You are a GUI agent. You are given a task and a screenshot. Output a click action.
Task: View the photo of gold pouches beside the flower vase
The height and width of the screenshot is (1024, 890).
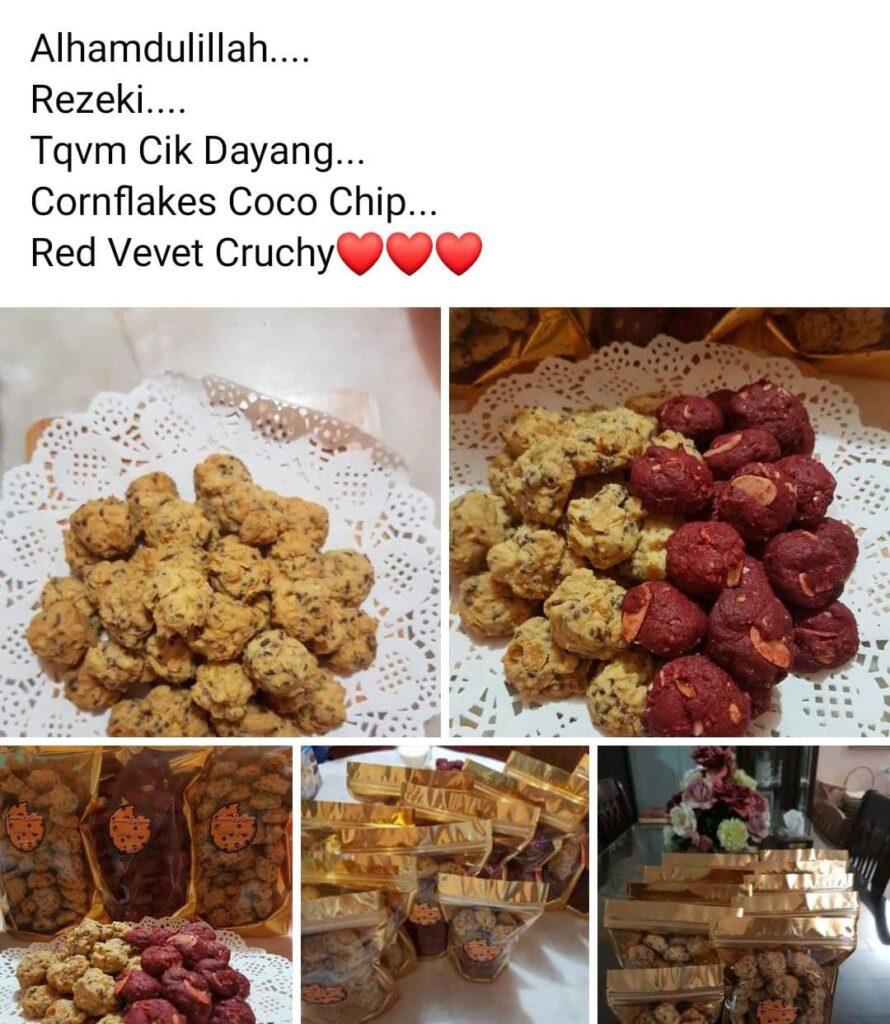pyautogui.click(x=743, y=884)
